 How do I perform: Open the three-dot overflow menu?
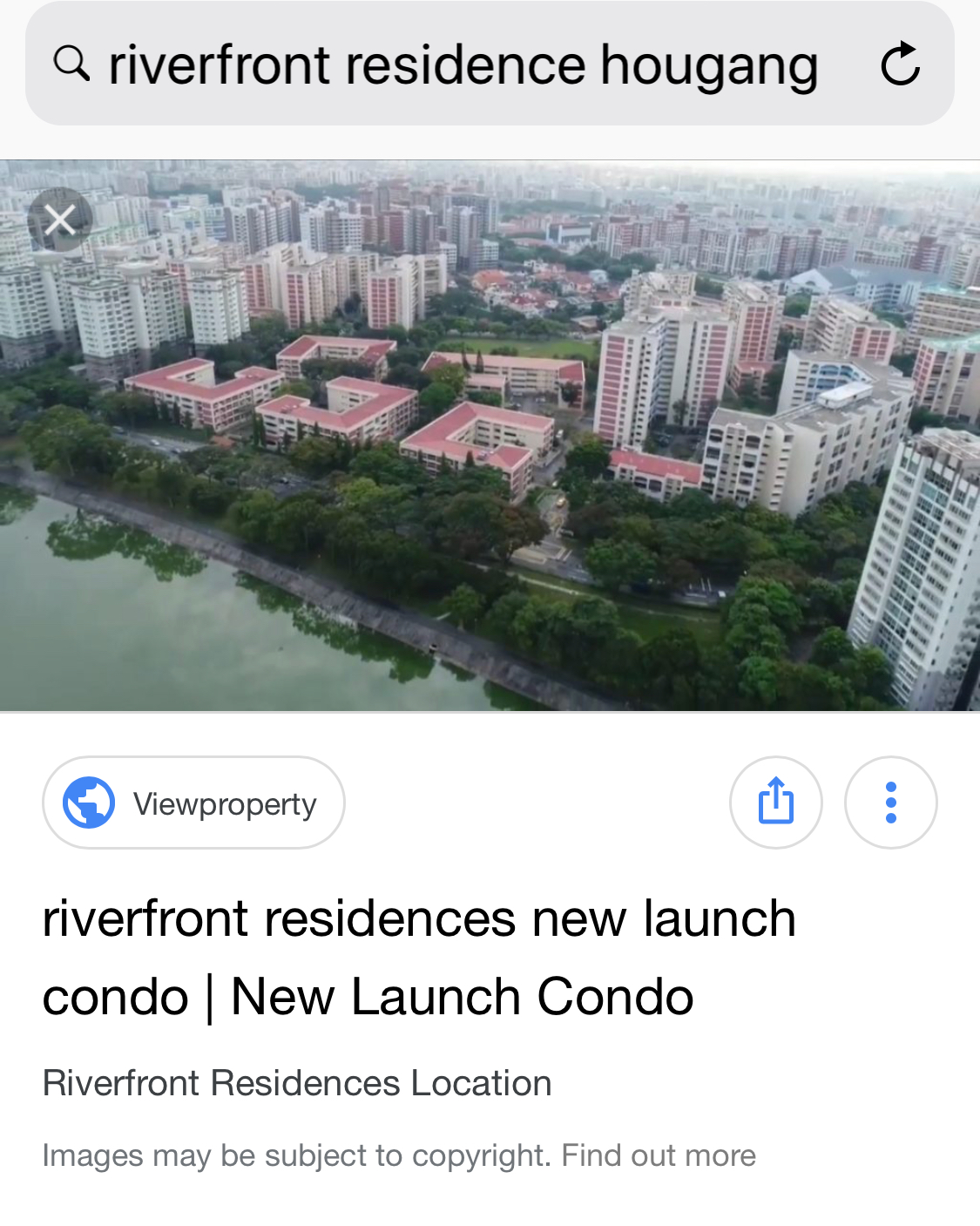click(x=890, y=803)
